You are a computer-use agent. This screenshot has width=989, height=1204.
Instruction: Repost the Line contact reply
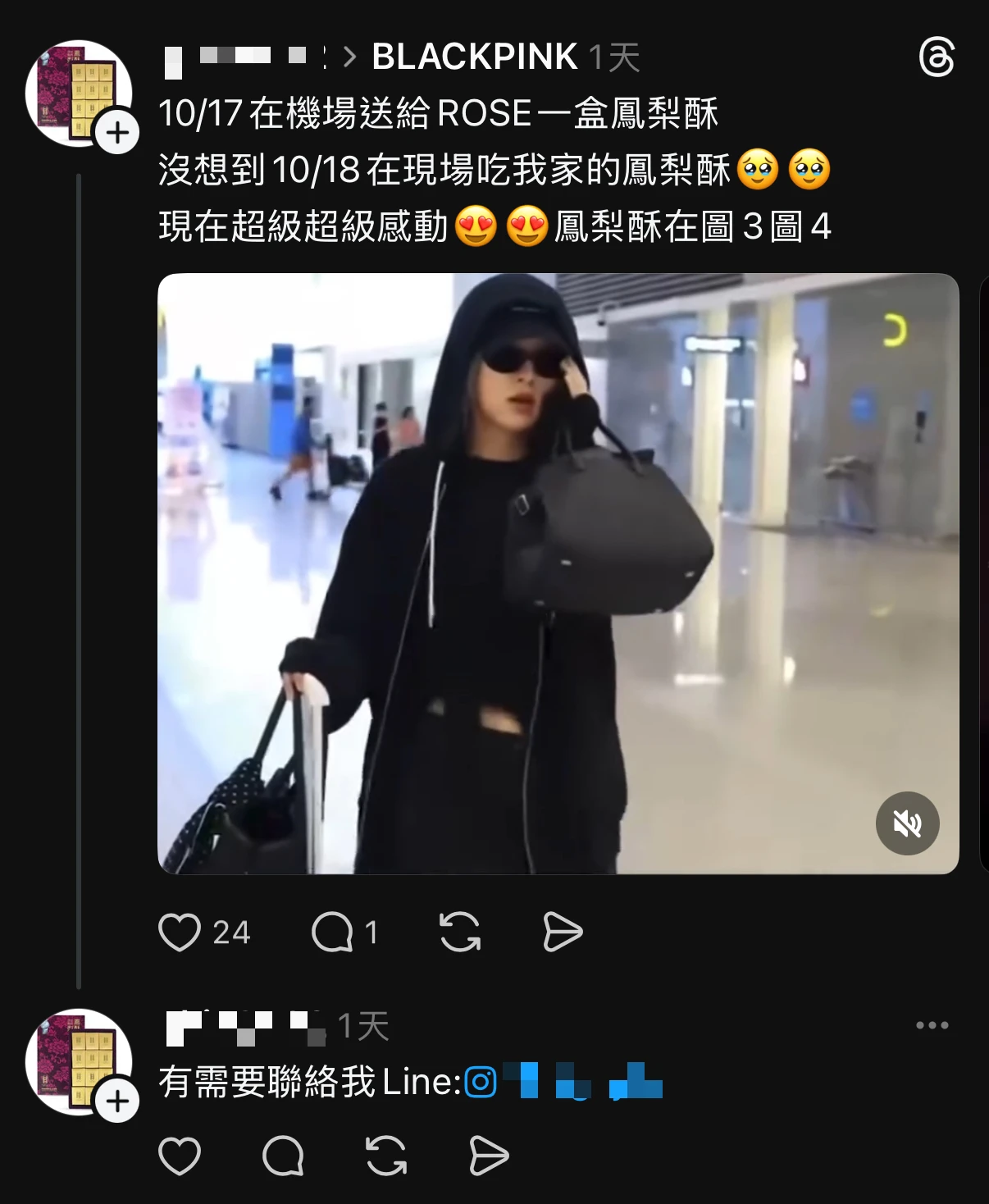(x=386, y=1156)
